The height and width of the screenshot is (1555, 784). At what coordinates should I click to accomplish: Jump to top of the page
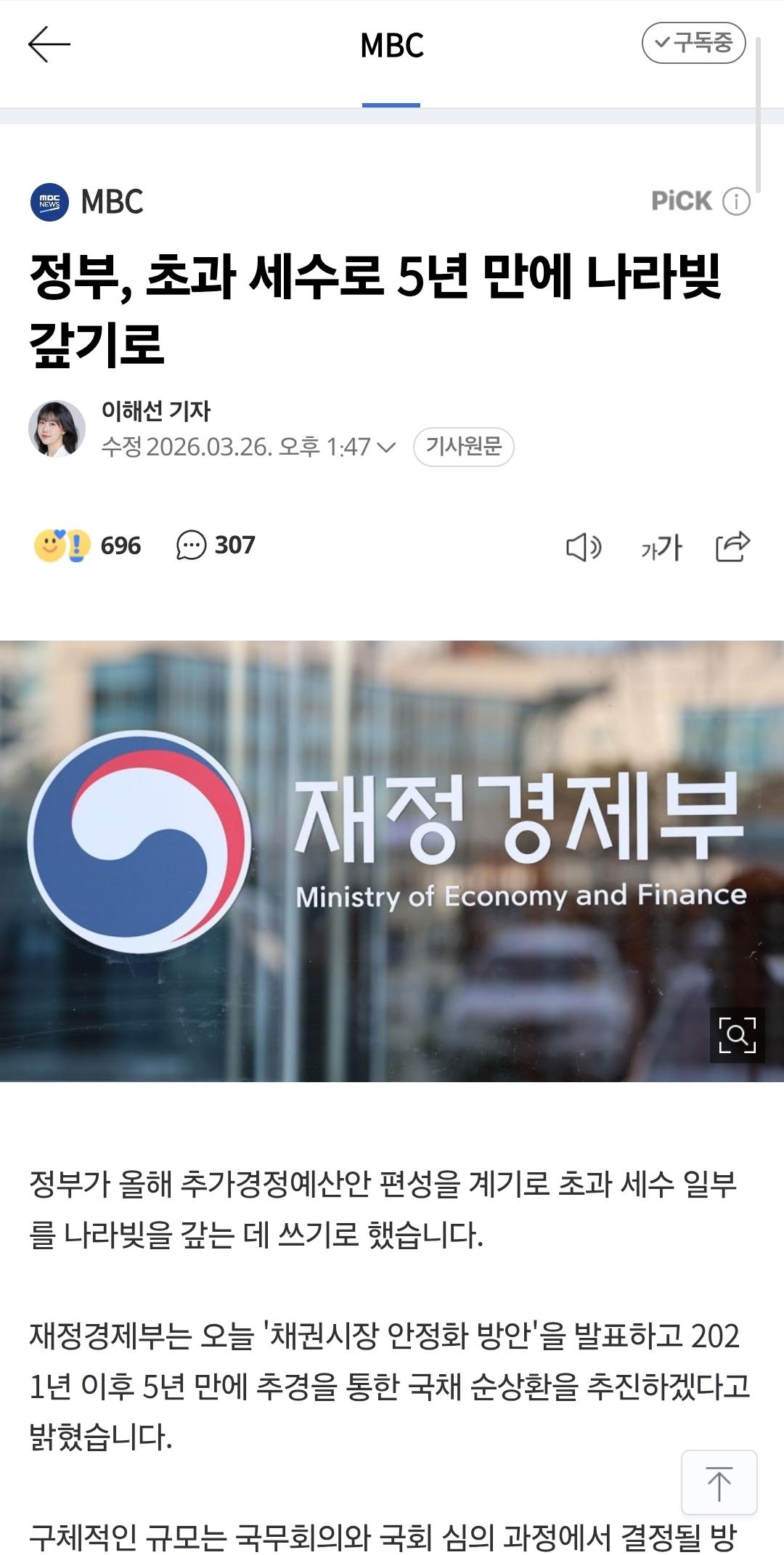[719, 1483]
